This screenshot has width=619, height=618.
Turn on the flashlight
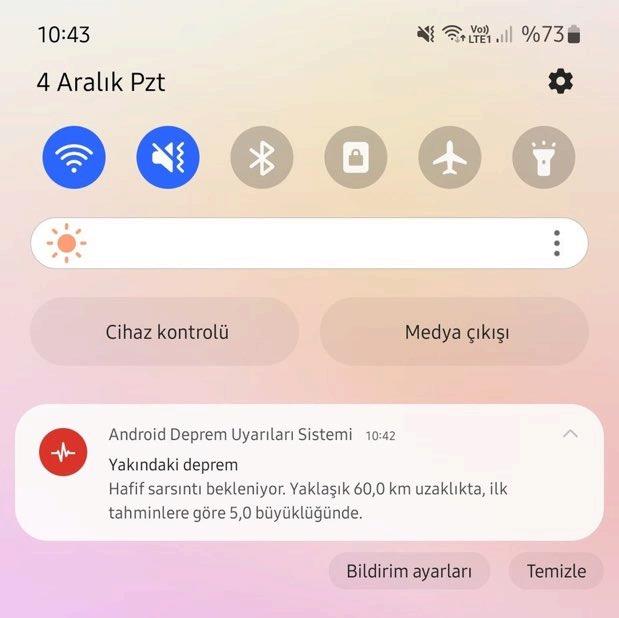544,158
